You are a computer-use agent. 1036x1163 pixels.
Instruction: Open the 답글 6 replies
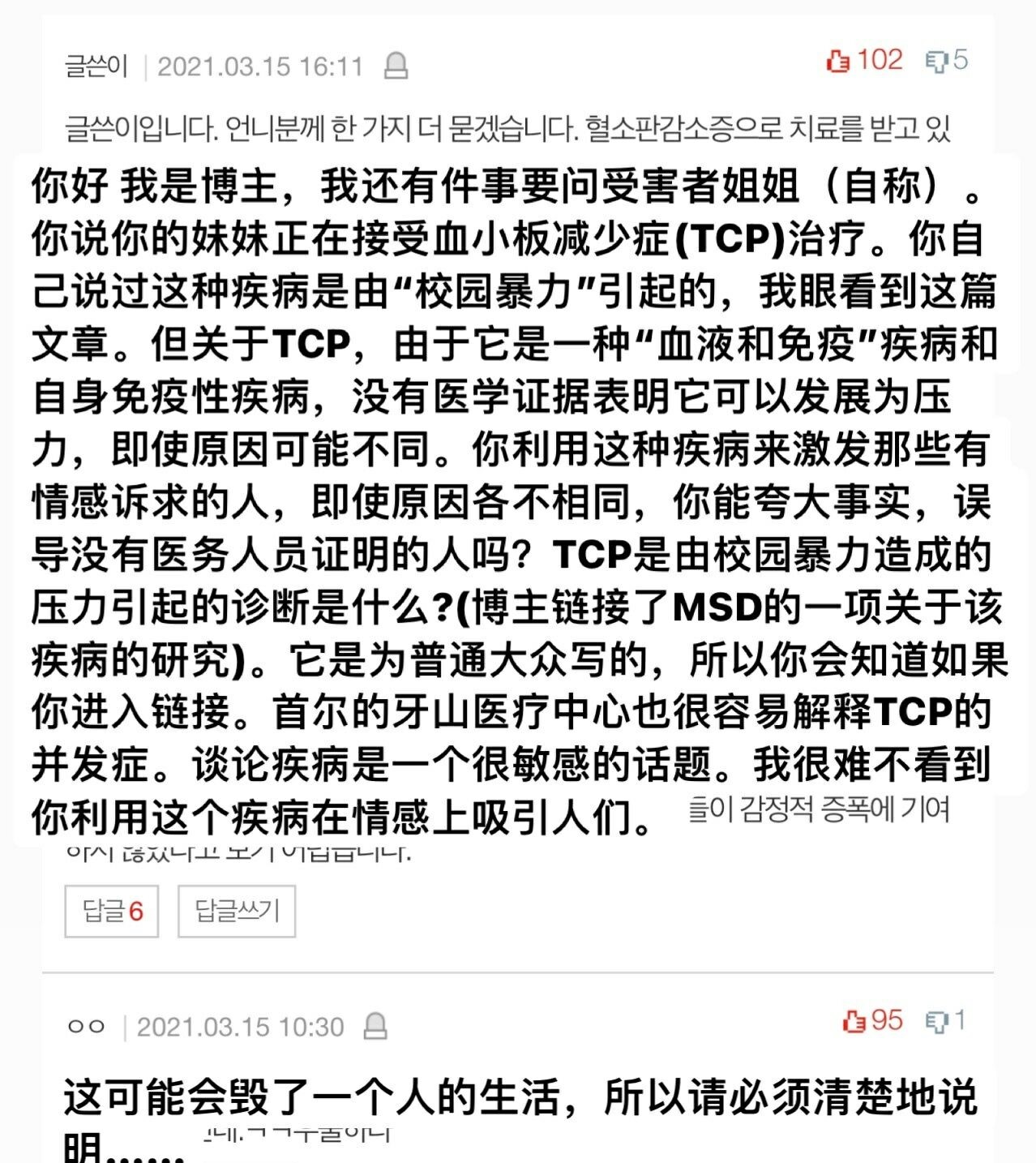(x=112, y=911)
